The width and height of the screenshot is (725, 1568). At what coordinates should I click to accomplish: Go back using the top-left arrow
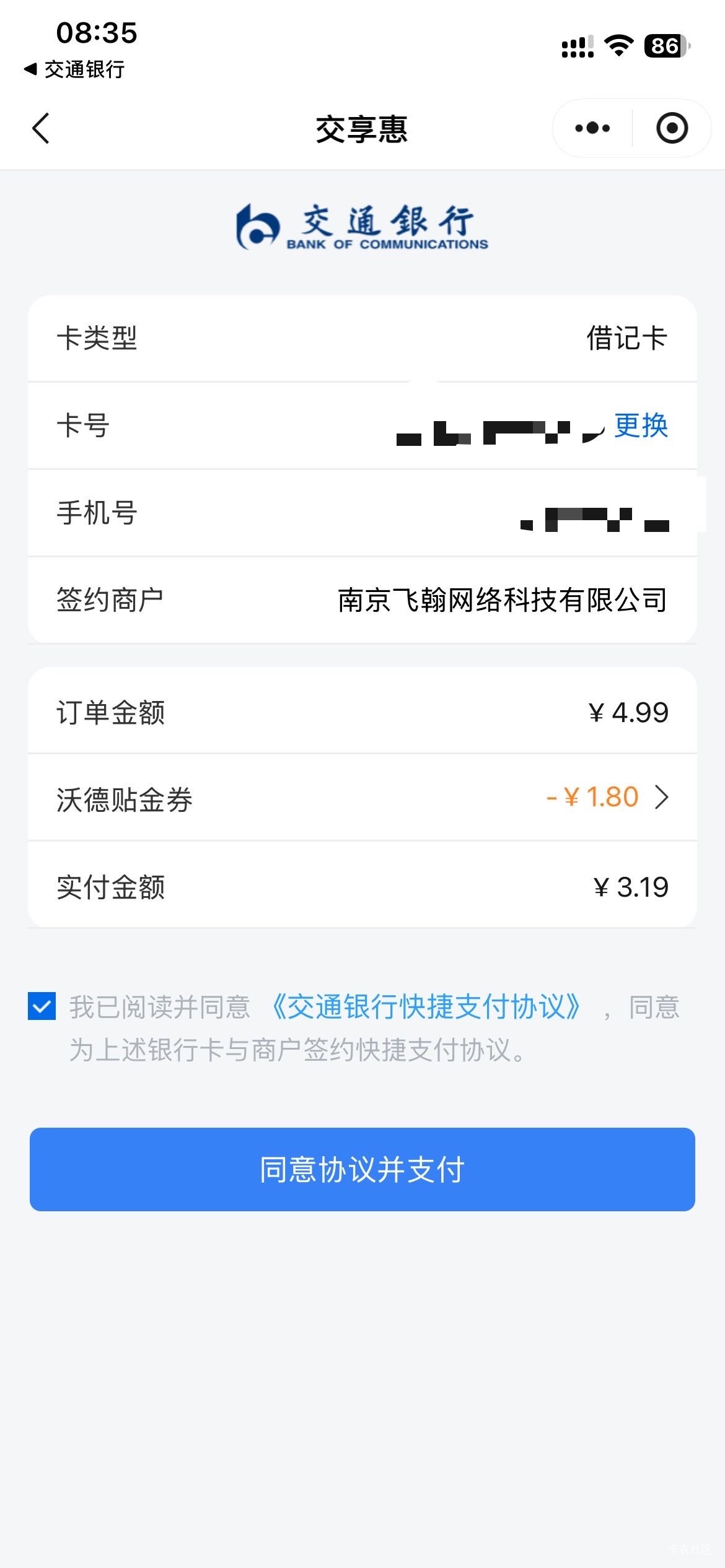click(x=41, y=129)
